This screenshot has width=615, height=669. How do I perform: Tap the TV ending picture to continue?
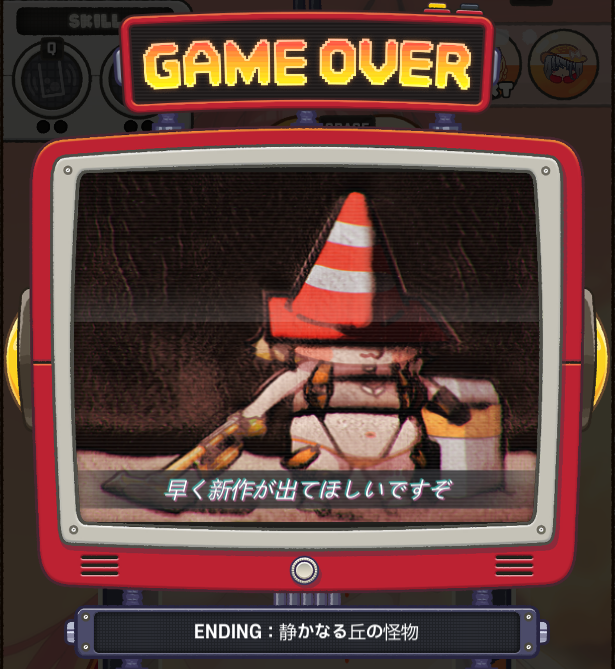(x=307, y=350)
